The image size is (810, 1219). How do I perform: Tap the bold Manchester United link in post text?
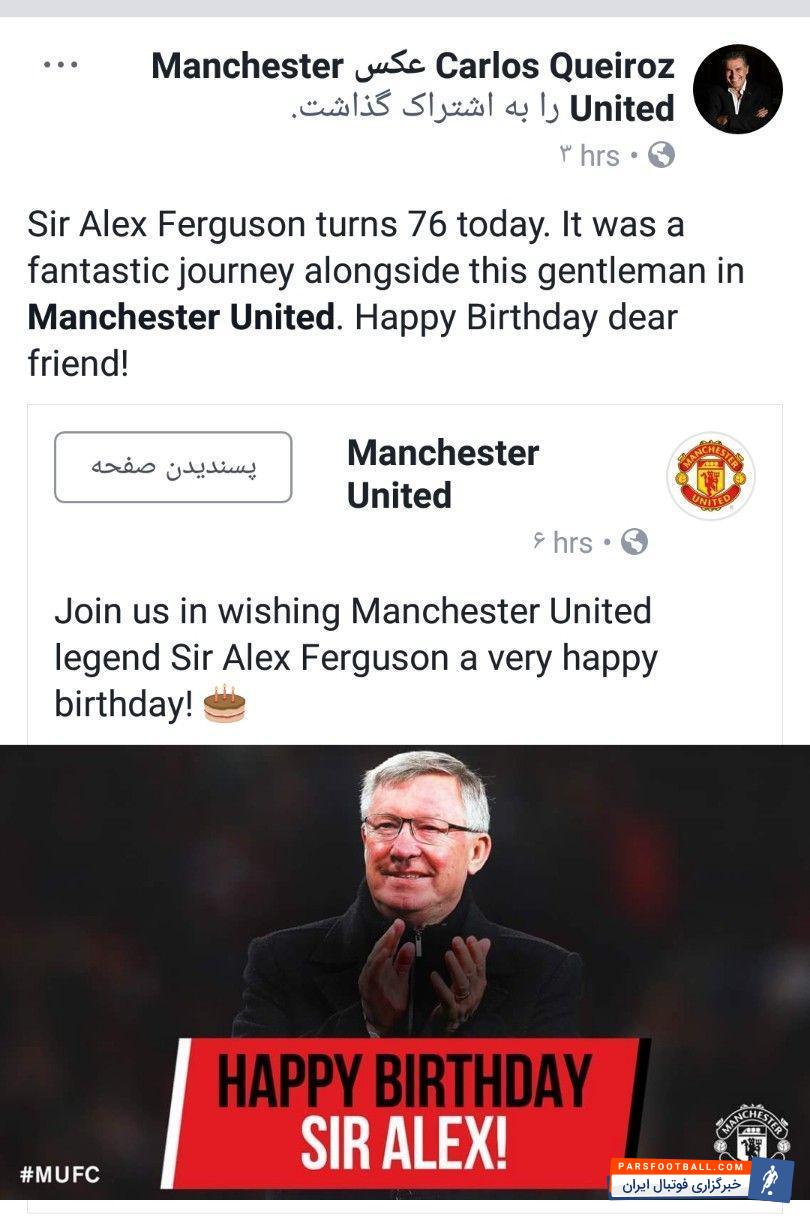[181, 317]
